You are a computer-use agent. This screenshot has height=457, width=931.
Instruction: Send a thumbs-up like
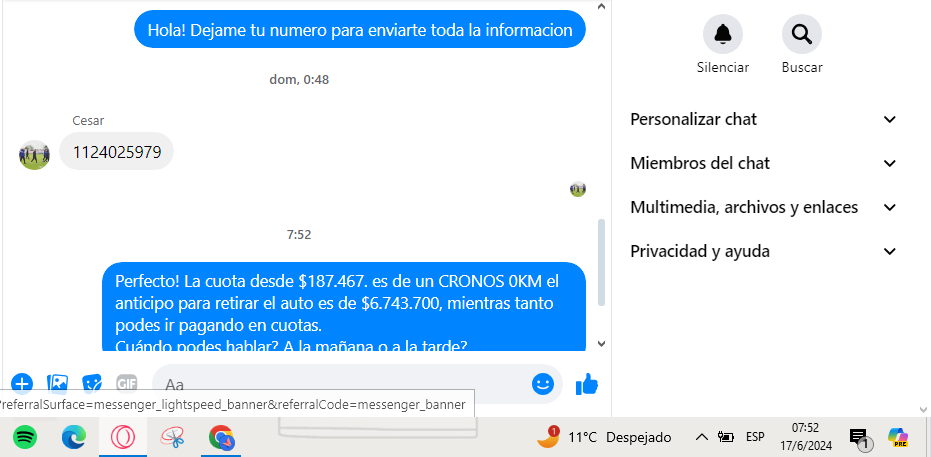click(x=587, y=383)
